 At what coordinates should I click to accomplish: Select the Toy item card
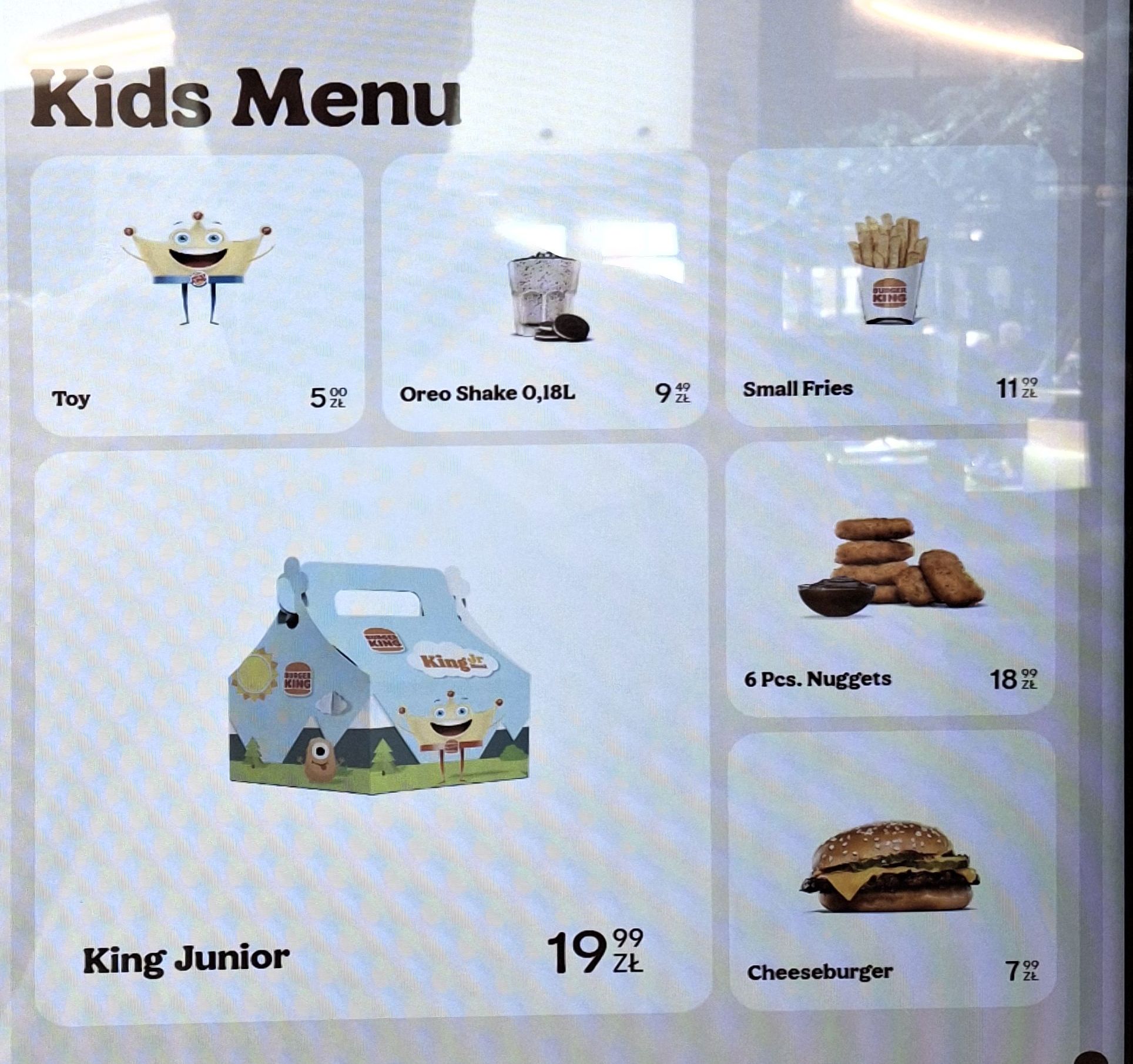pos(198,294)
